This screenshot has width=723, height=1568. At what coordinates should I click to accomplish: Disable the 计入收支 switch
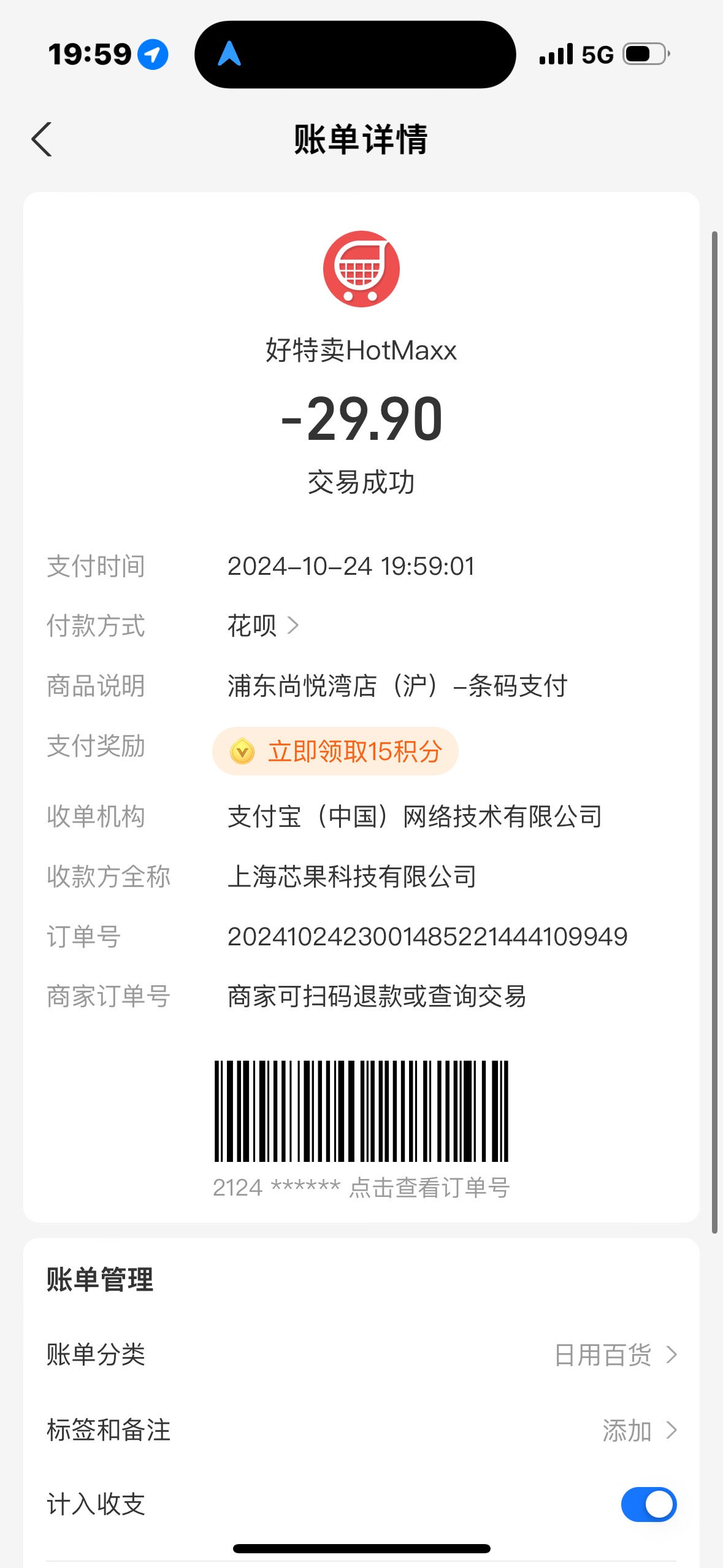point(648,1504)
